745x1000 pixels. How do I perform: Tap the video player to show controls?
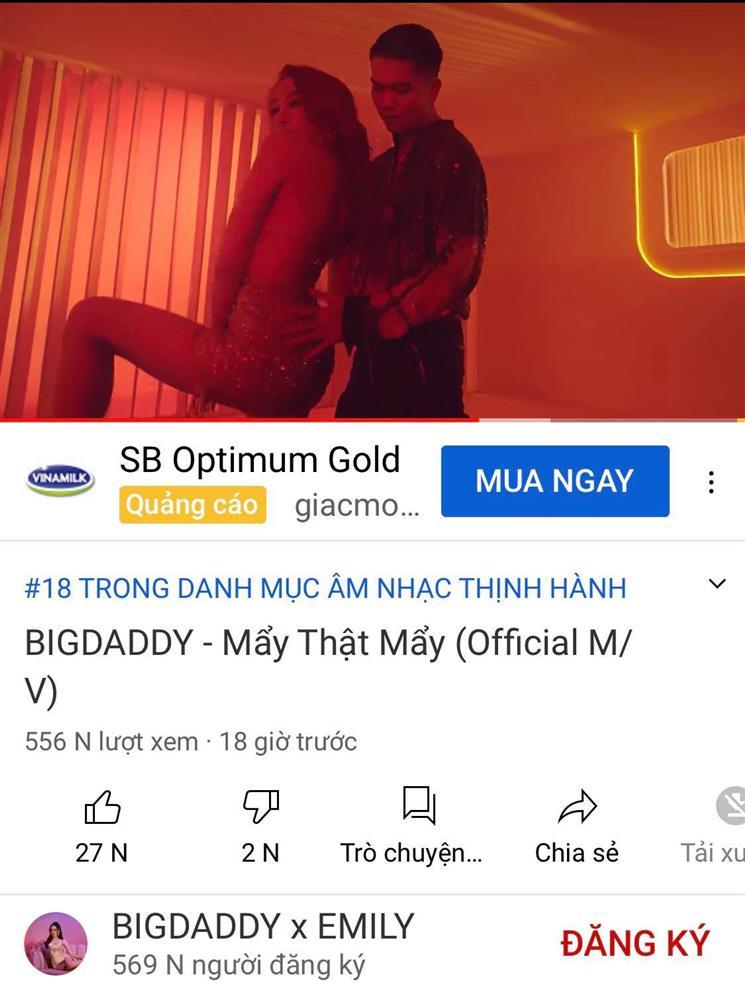372,210
